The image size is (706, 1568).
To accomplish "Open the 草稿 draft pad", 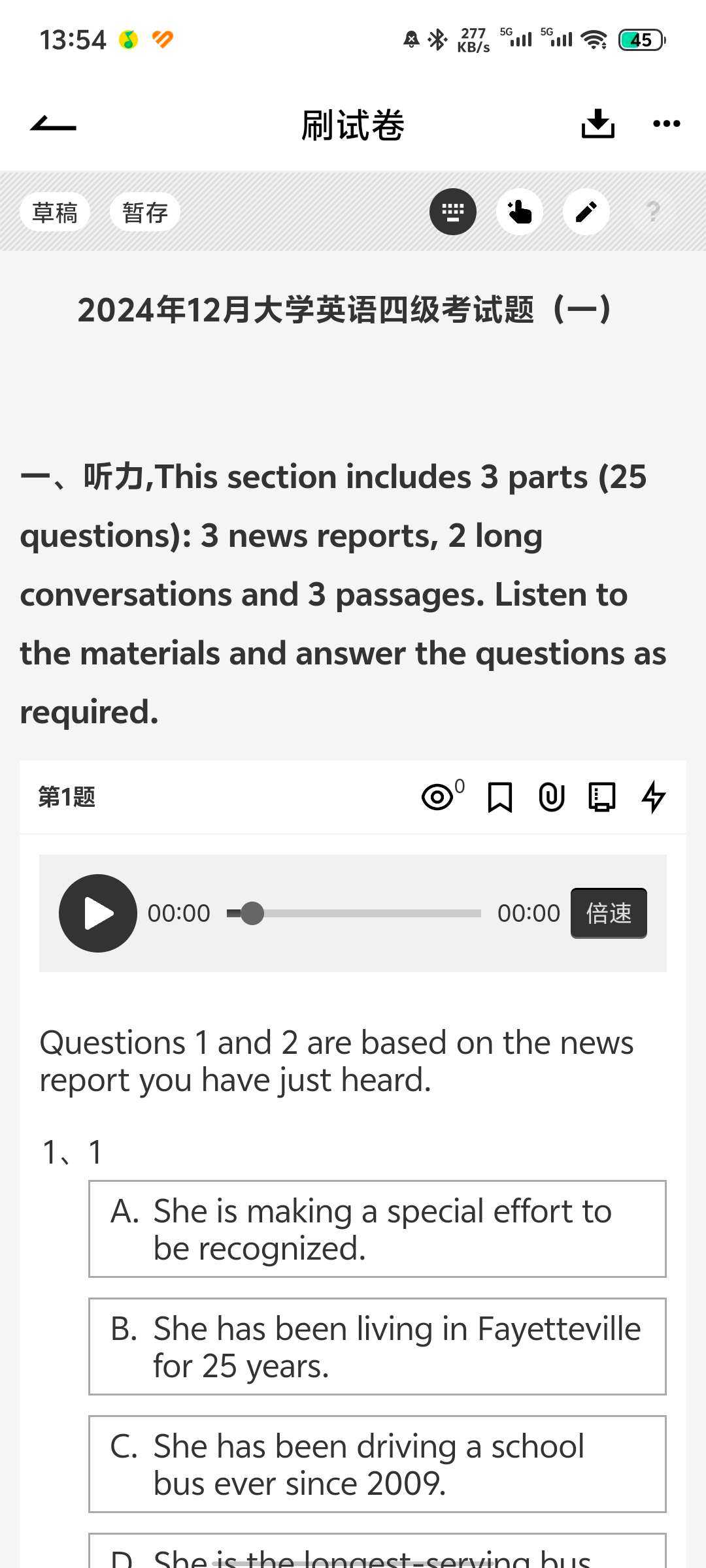I will click(55, 212).
